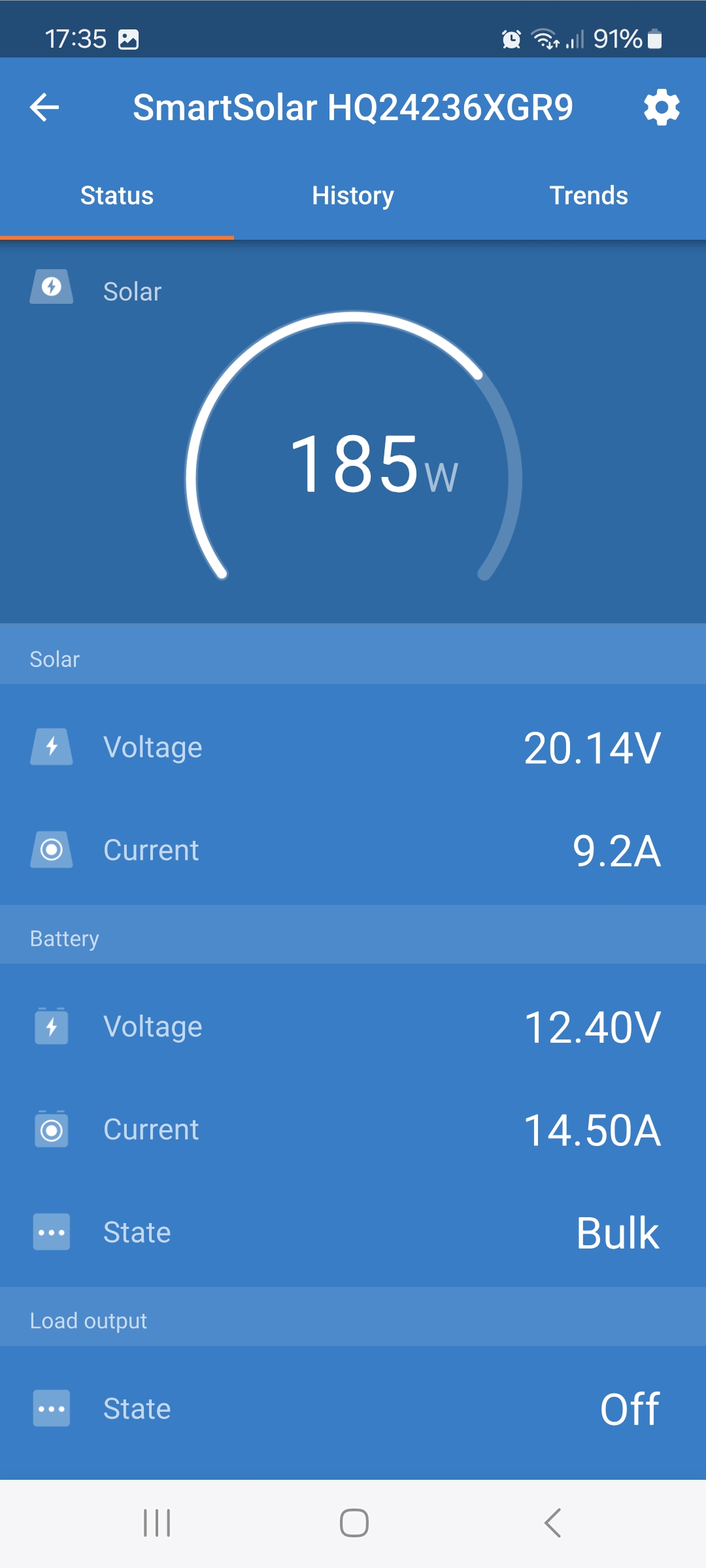This screenshot has height=1568, width=706.
Task: Switch to the History tab
Action: [x=353, y=195]
